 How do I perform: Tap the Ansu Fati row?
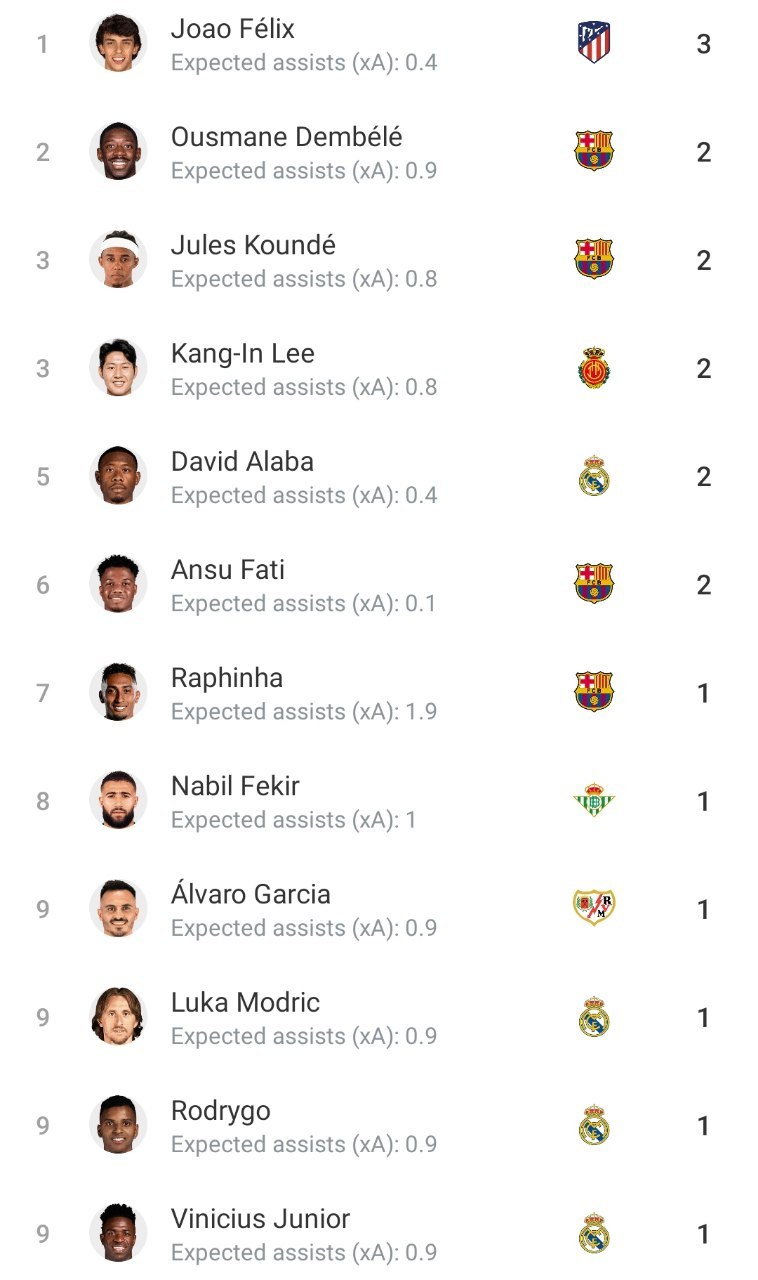pyautogui.click(x=379, y=584)
